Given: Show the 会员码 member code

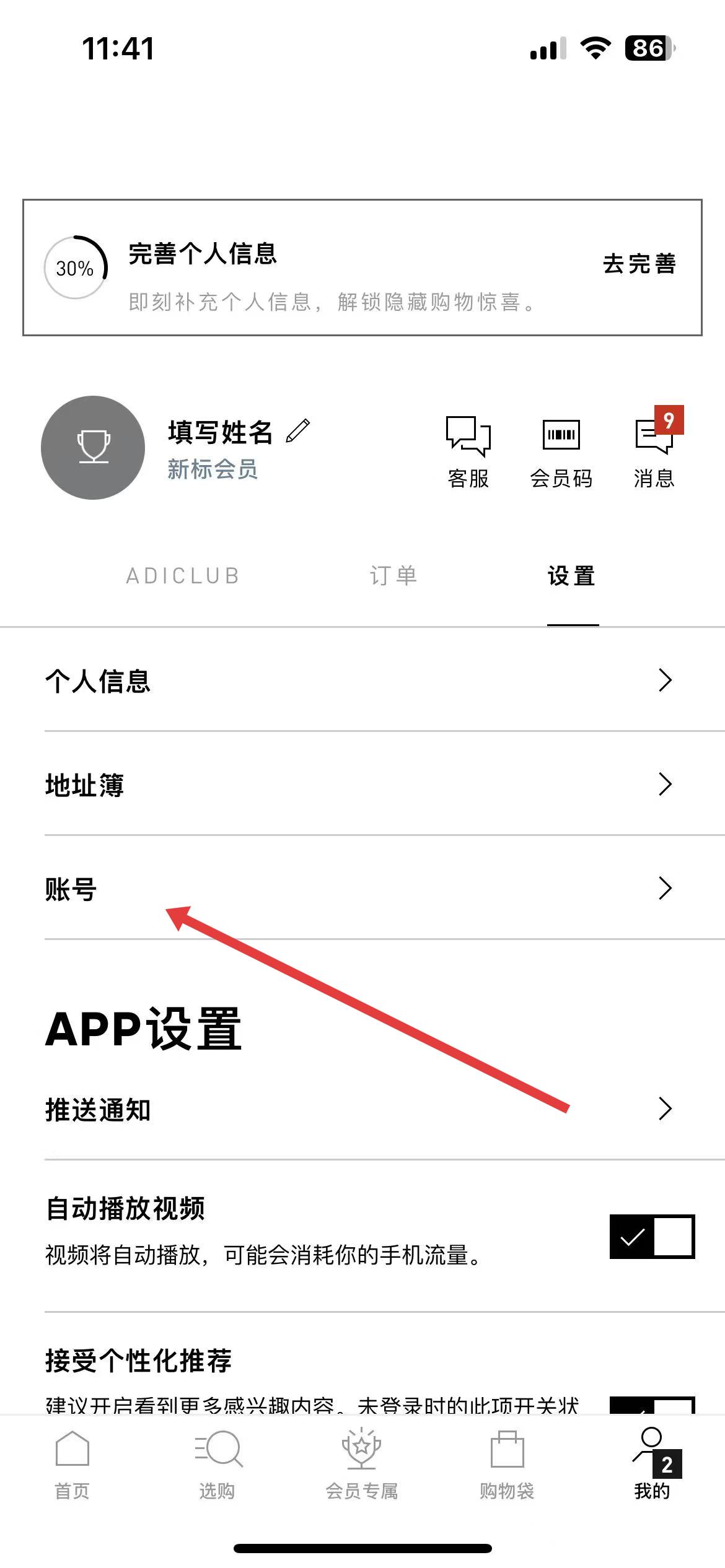Looking at the screenshot, I should coord(561,453).
